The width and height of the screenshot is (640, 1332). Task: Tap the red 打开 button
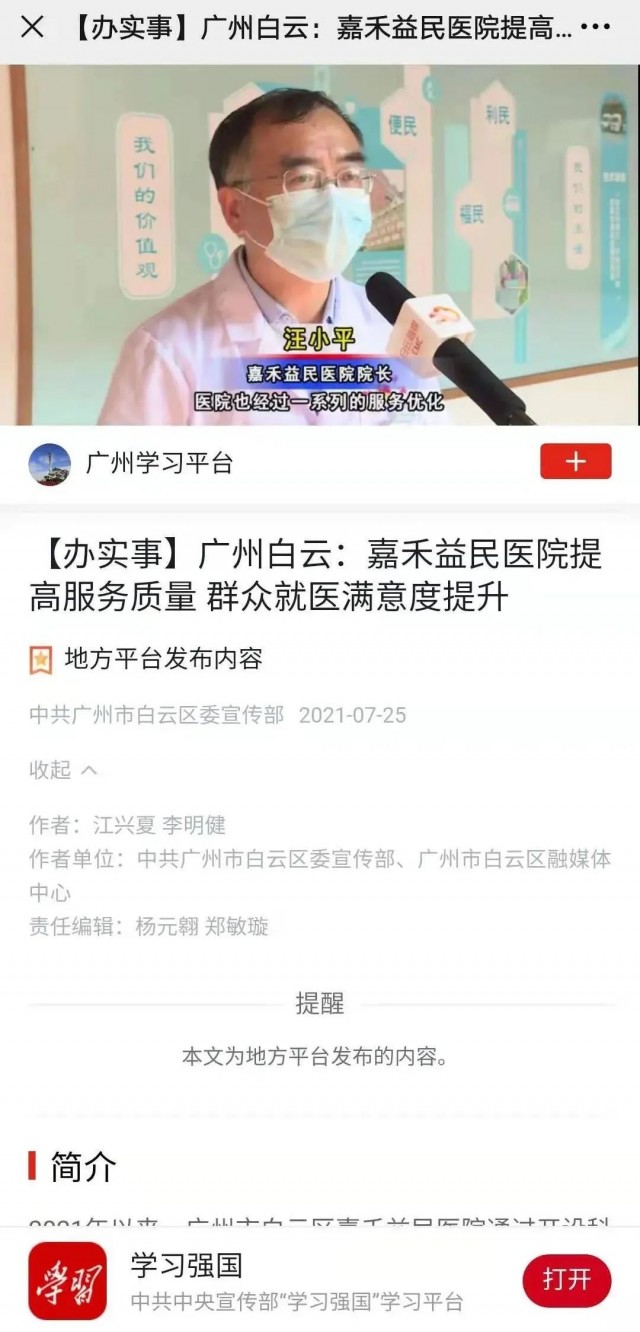click(566, 1280)
